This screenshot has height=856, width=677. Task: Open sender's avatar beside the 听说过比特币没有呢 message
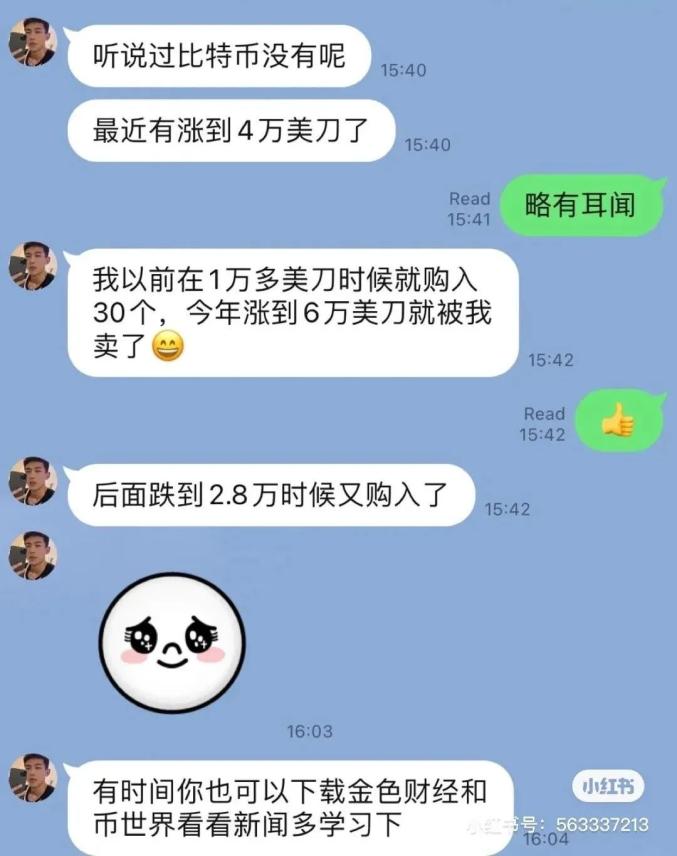pyautogui.click(x=32, y=43)
